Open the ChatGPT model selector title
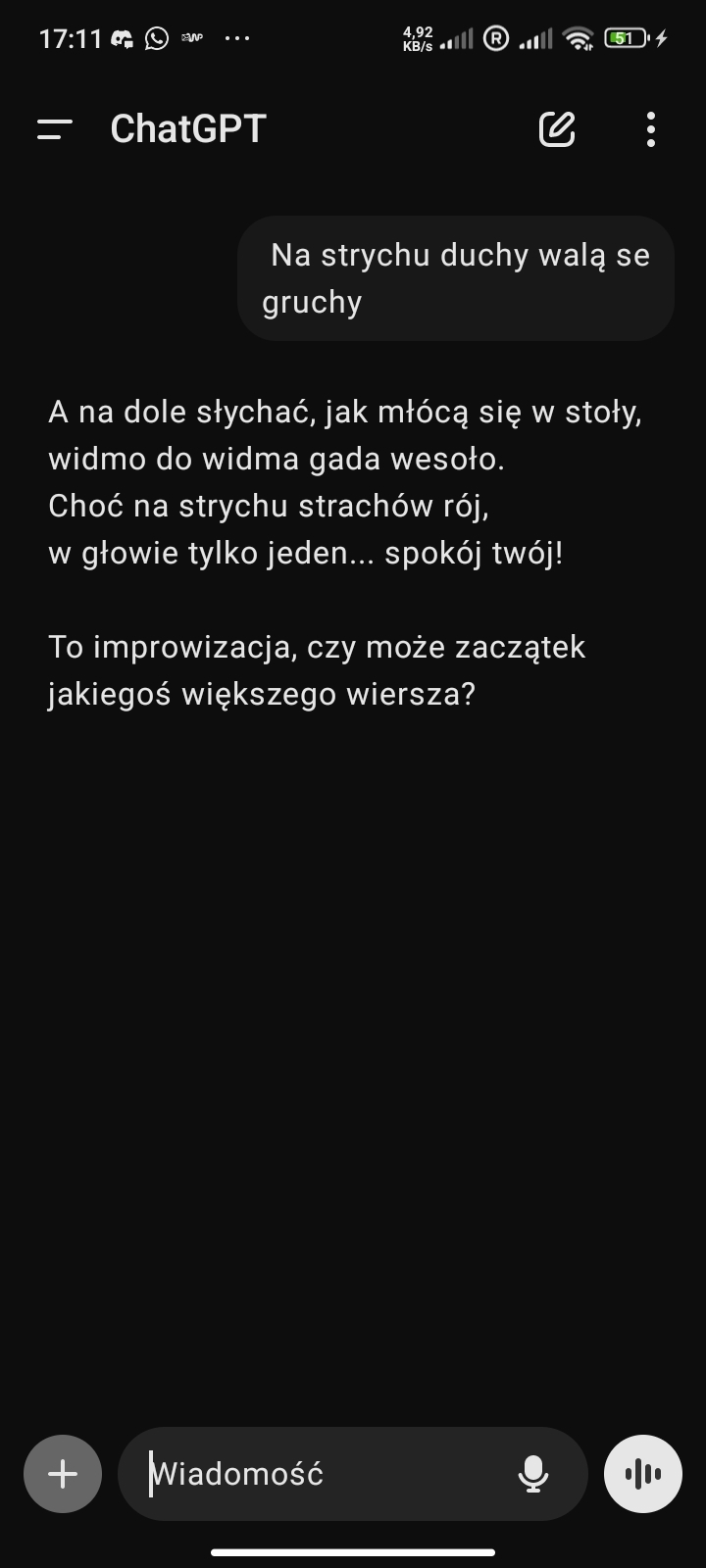706x1568 pixels. 188,129
